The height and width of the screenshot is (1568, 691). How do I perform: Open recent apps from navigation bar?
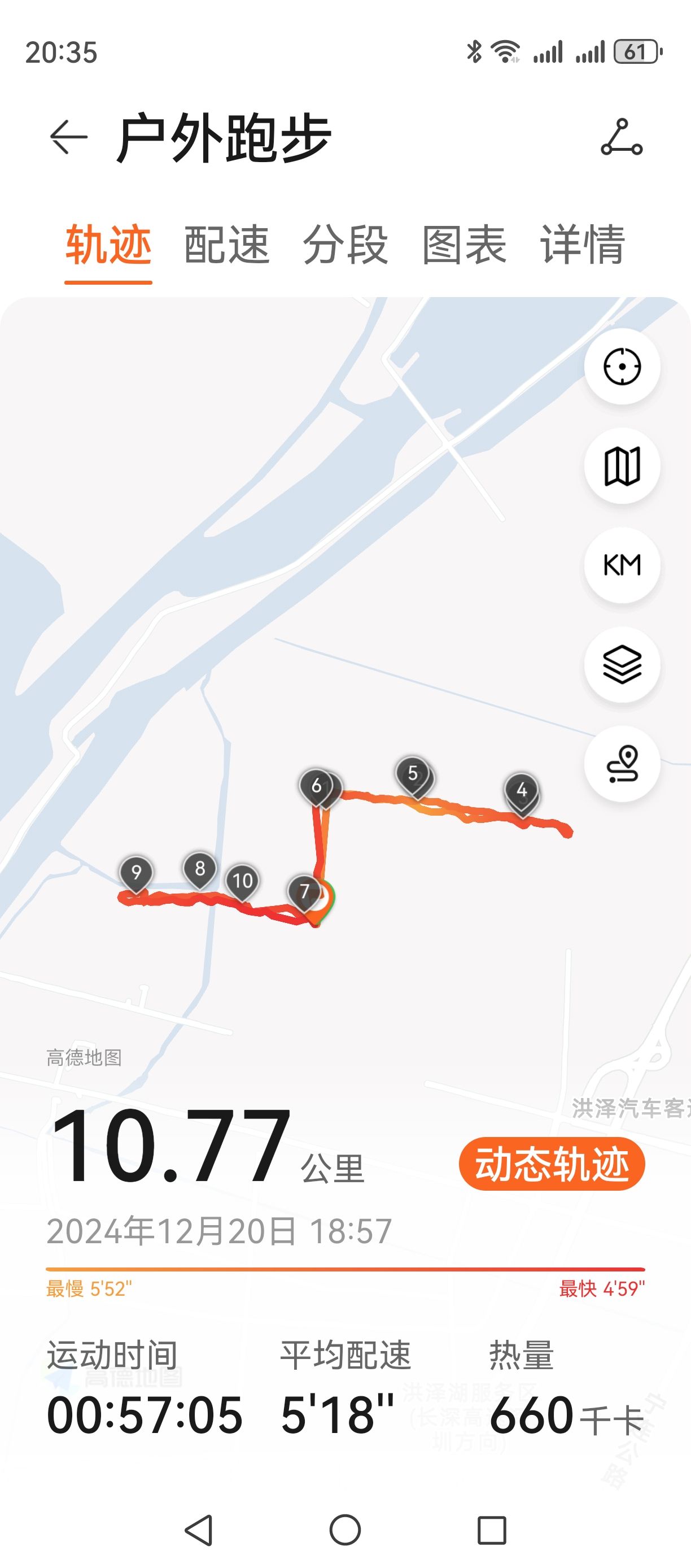click(x=492, y=1530)
